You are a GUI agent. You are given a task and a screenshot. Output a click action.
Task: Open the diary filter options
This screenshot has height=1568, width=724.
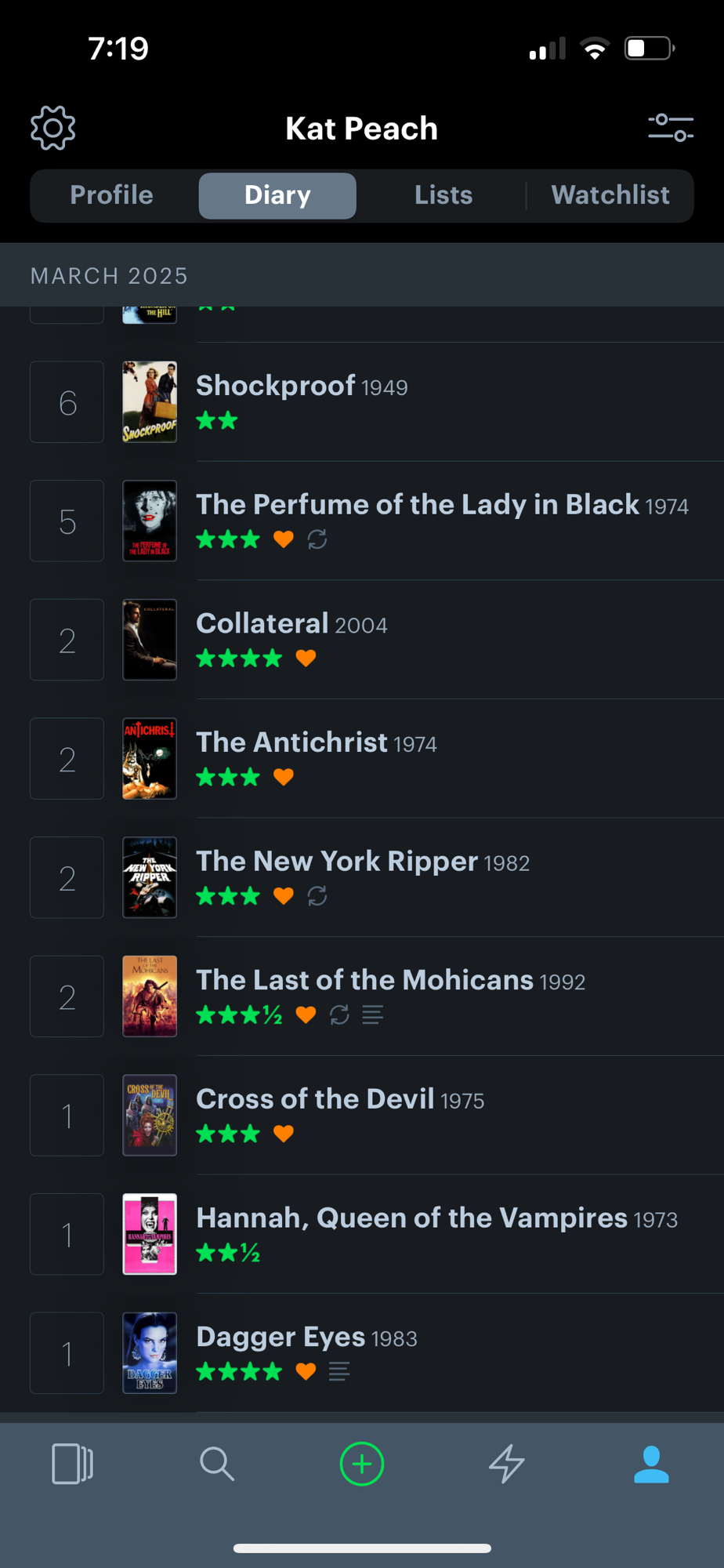671,128
